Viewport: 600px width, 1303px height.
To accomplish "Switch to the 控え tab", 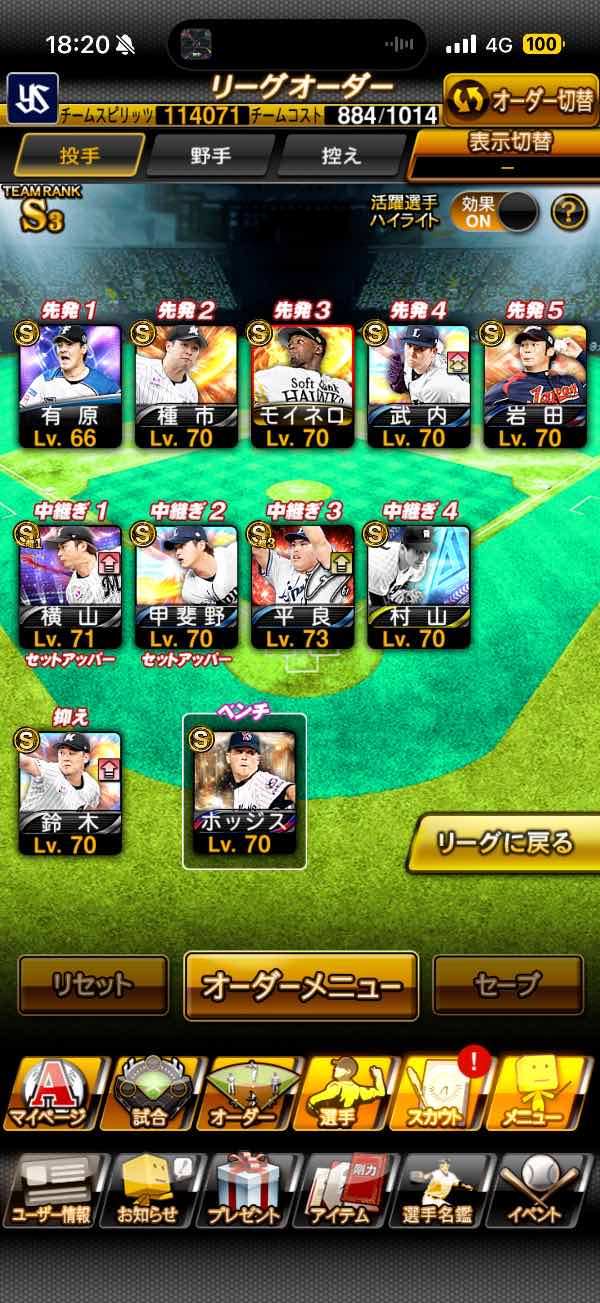I will coord(340,155).
